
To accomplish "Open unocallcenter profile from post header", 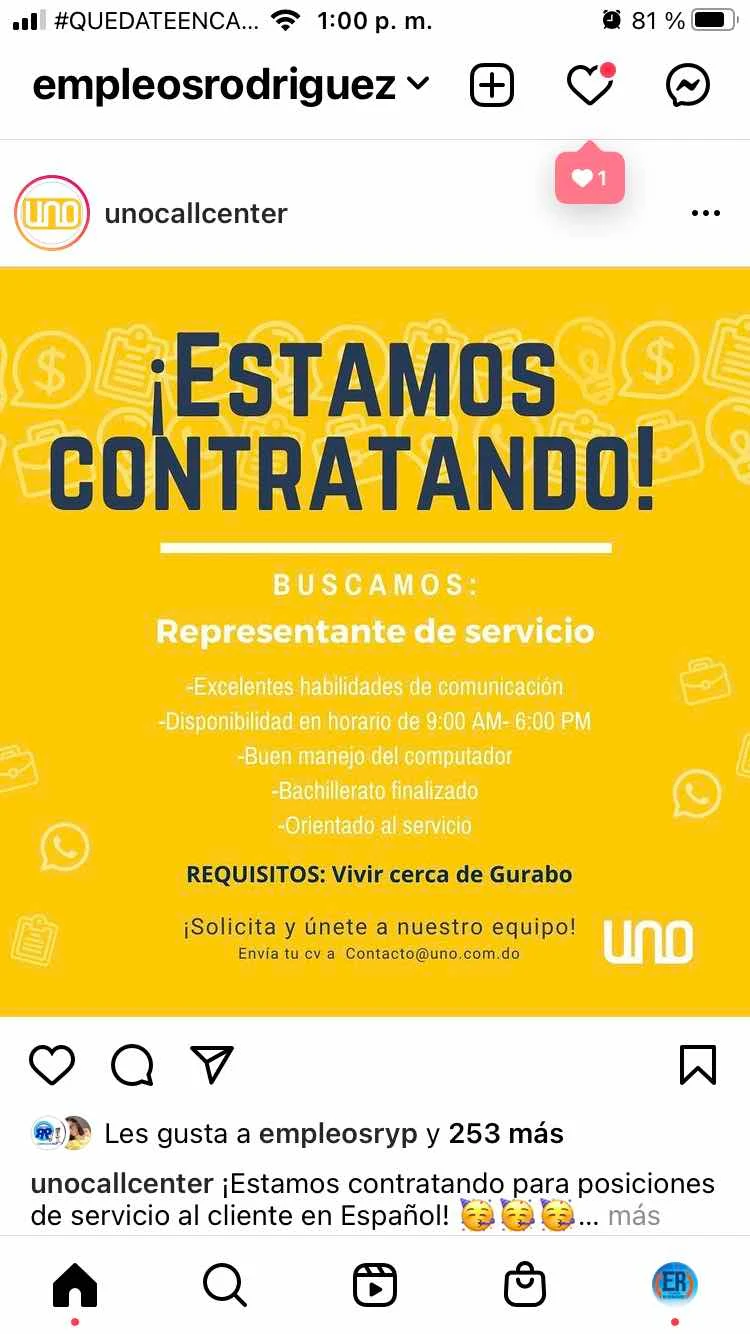I will pos(196,213).
